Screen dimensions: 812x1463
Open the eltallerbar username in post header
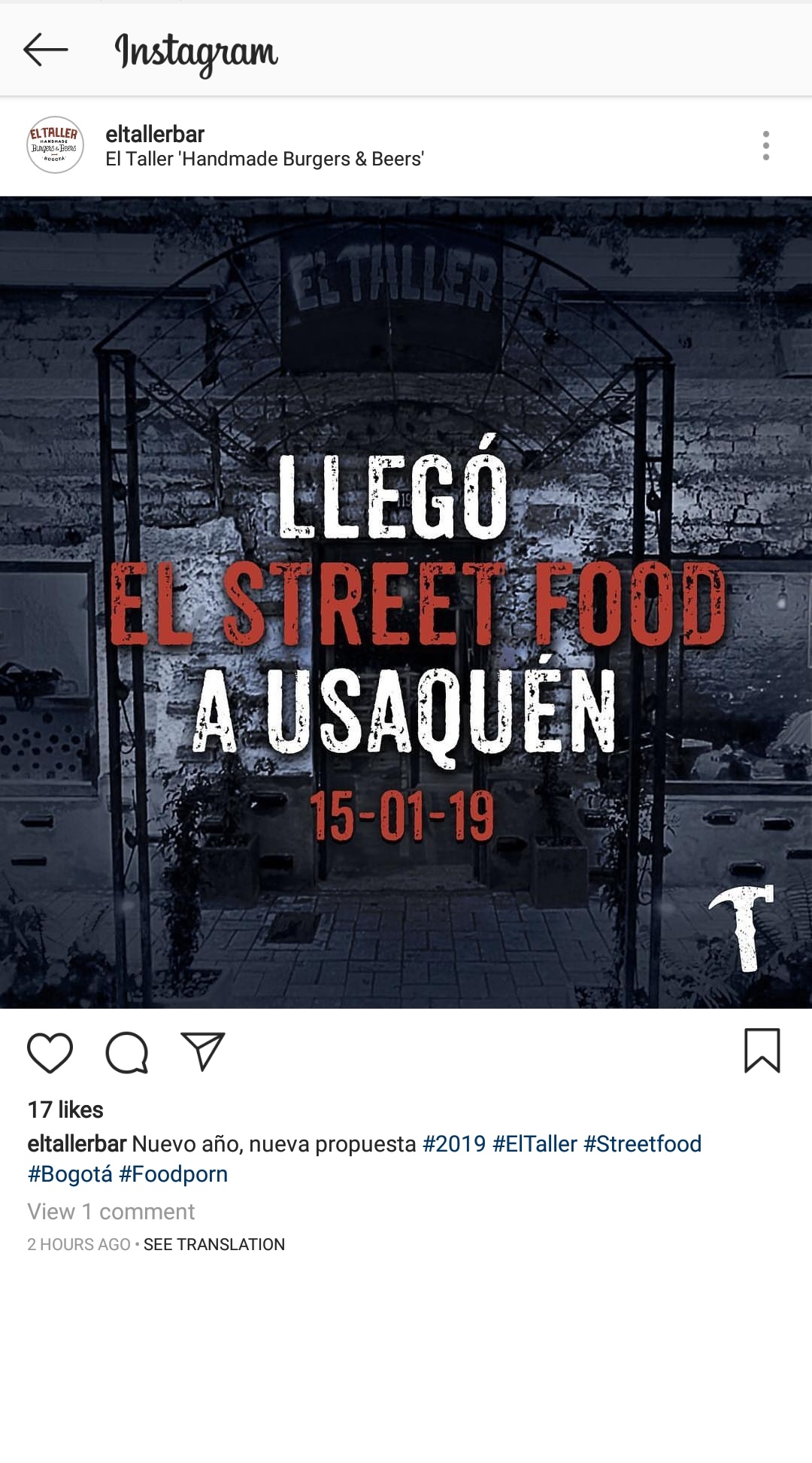pyautogui.click(x=155, y=134)
